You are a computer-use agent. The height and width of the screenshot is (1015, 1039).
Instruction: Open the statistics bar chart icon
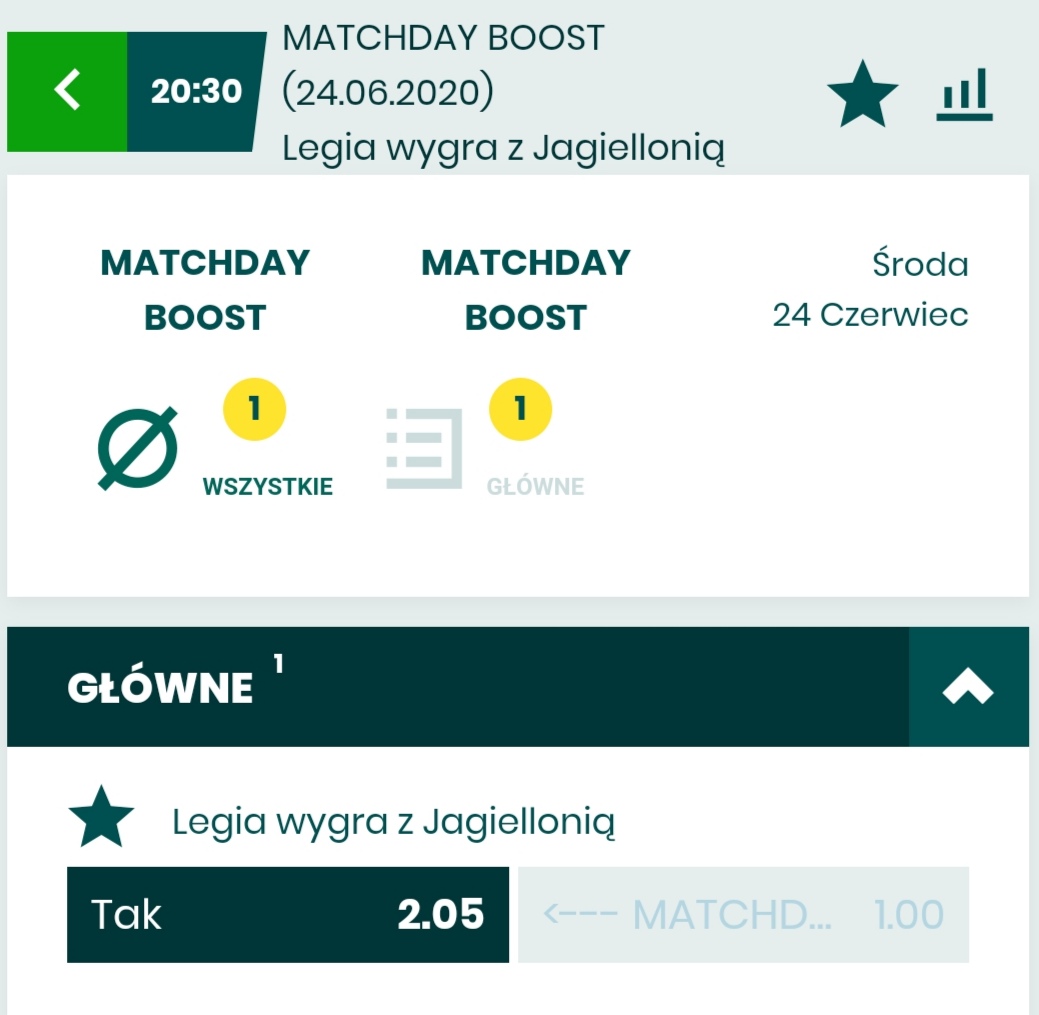click(964, 95)
